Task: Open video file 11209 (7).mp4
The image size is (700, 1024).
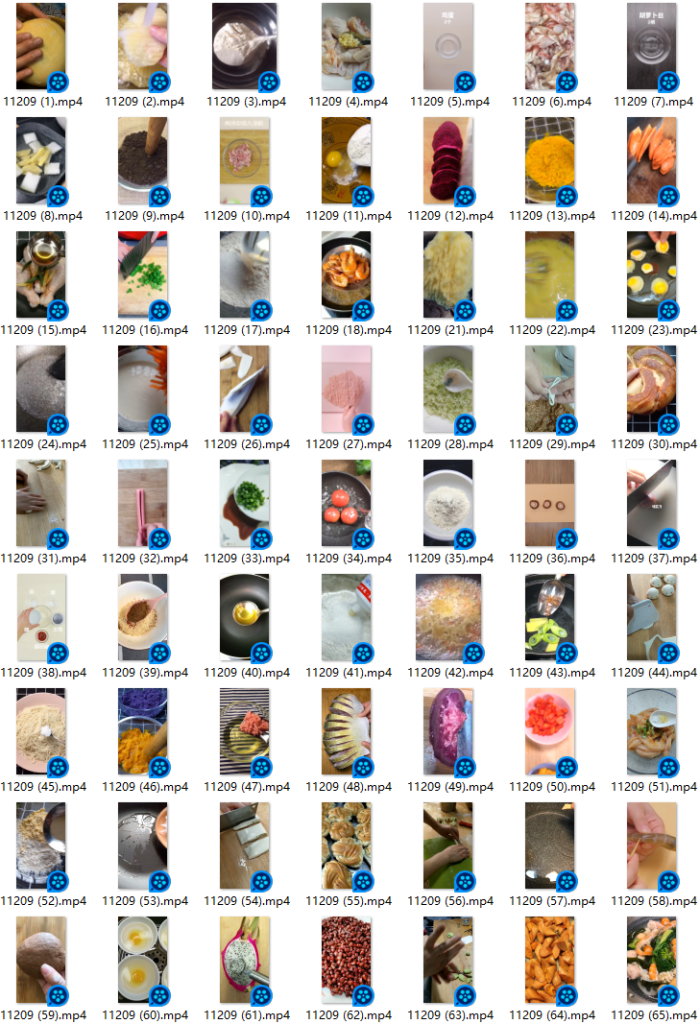Action: pyautogui.click(x=651, y=46)
